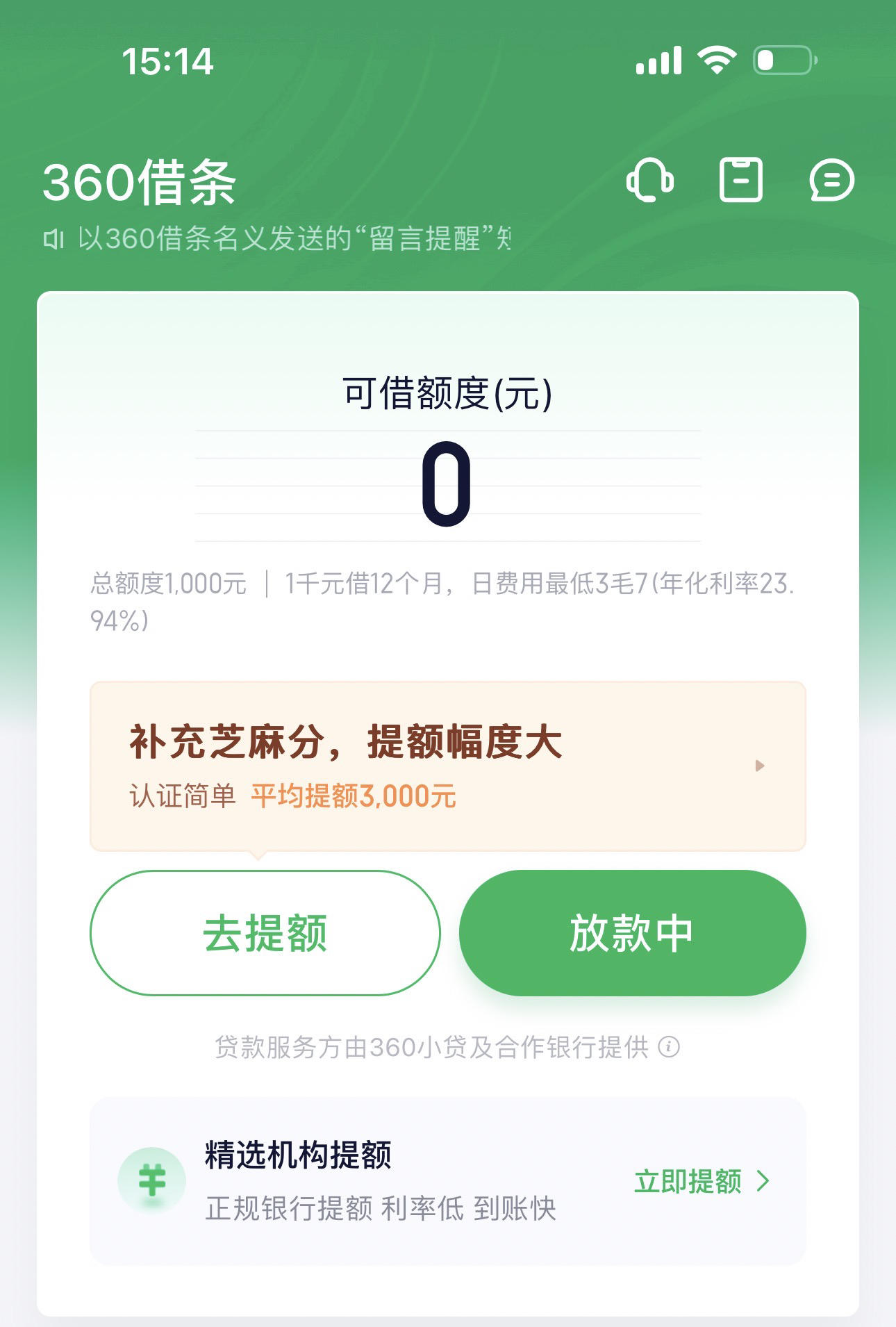Tap the Wi-Fi icon in the status bar

coord(719,61)
